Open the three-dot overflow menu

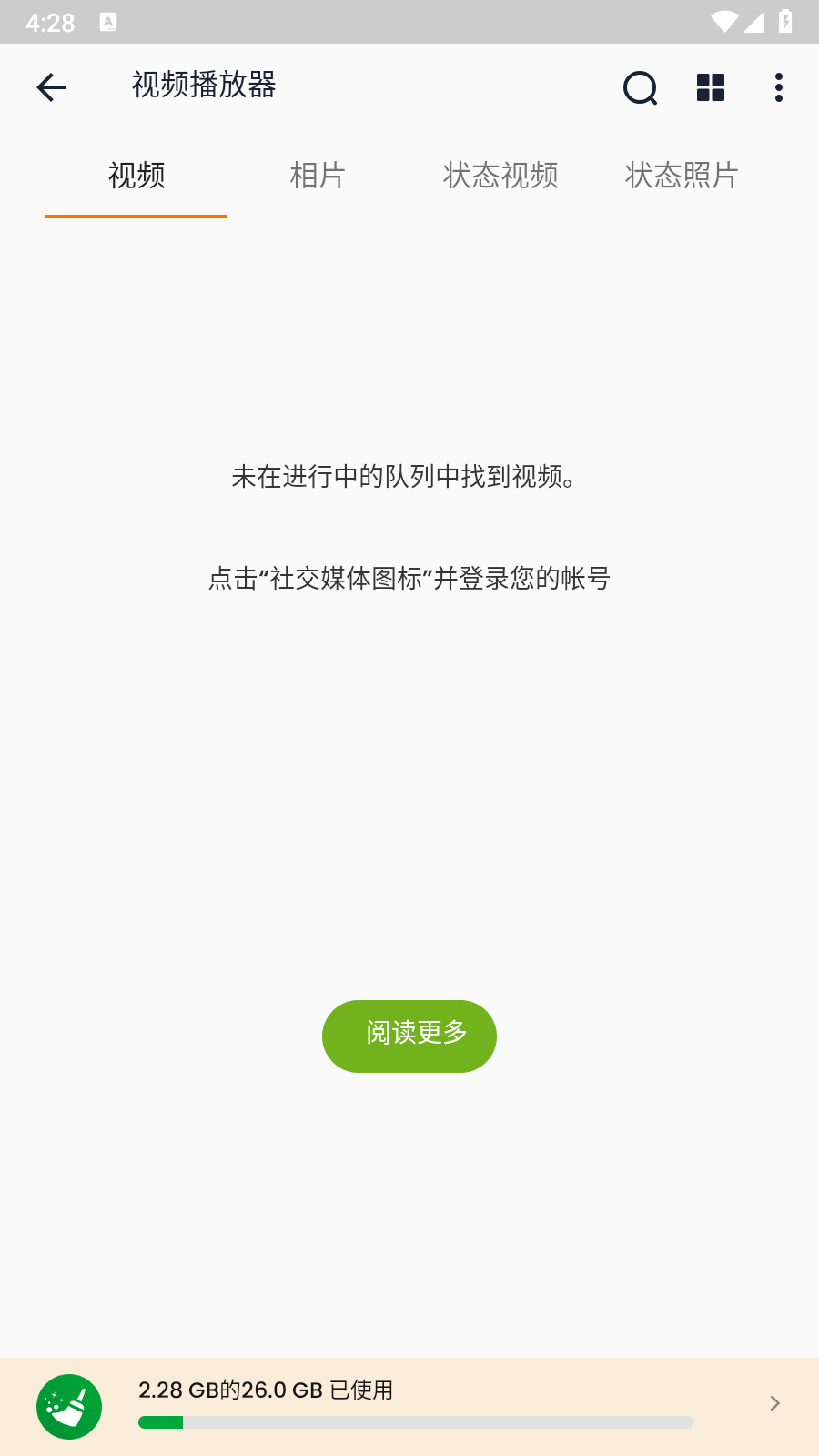click(778, 87)
